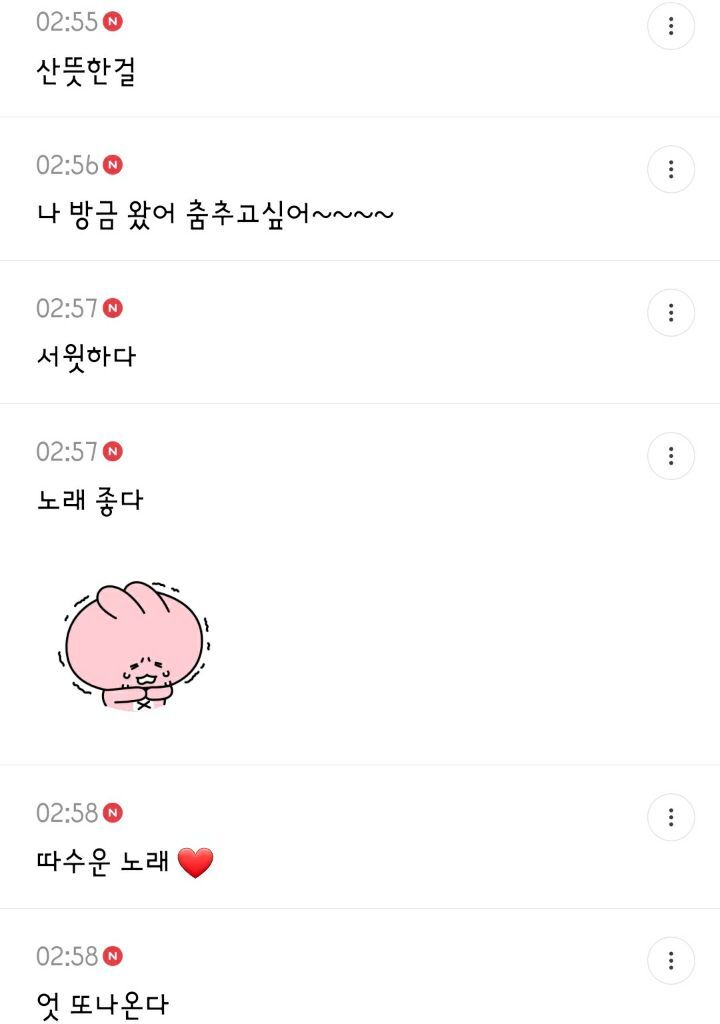
Task: Tap the three-dot menu beside 나 방금 왔어
Action: pyautogui.click(x=670, y=169)
